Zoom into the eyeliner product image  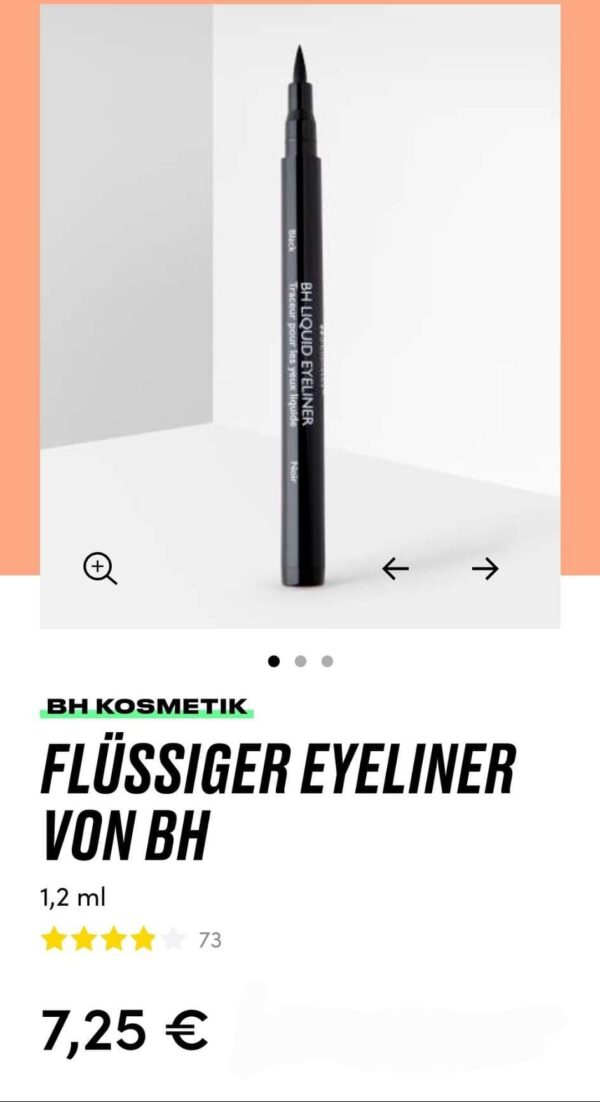pos(100,569)
